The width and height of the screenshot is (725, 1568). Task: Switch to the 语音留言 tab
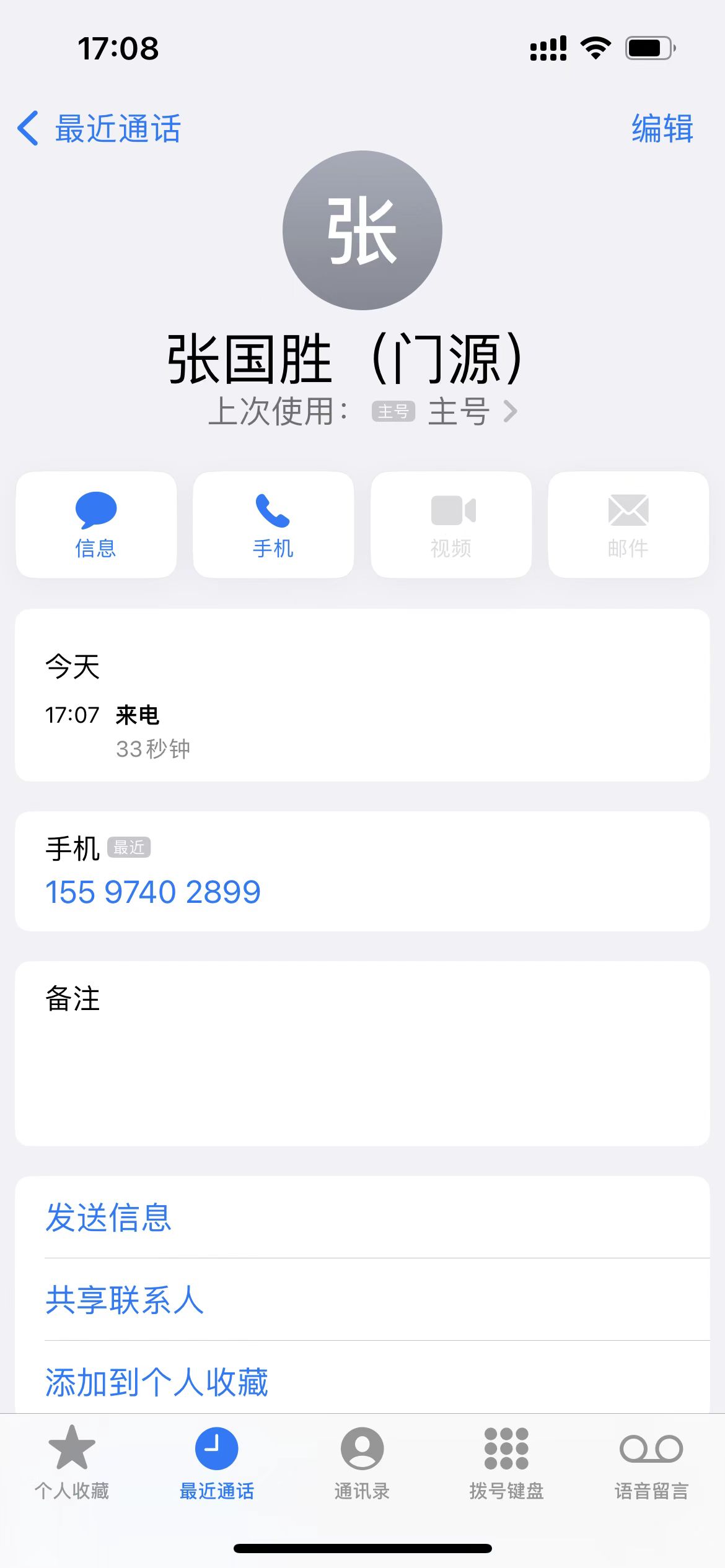click(x=651, y=1463)
